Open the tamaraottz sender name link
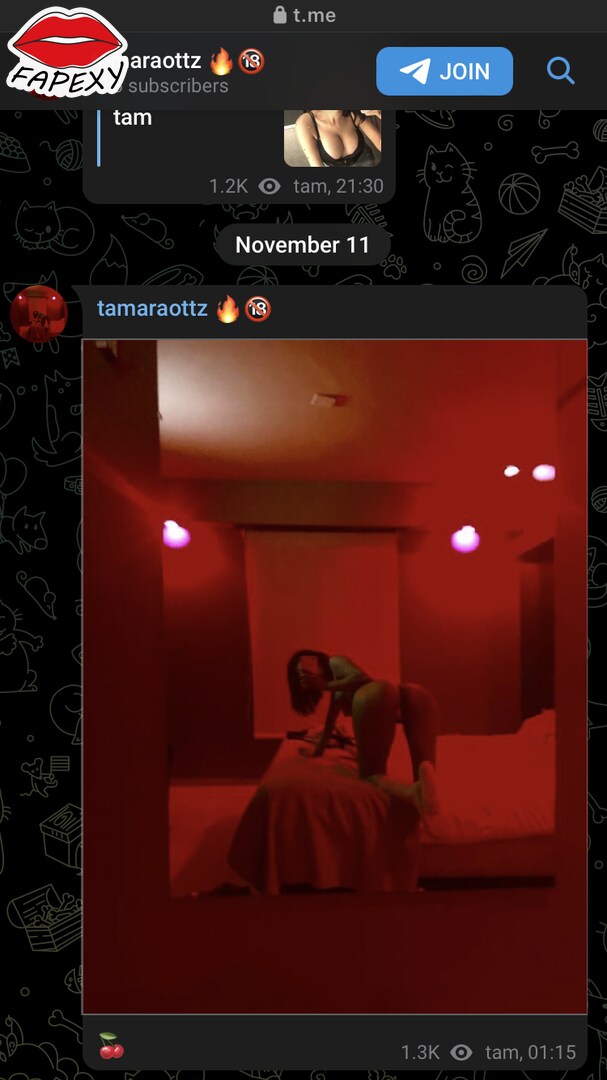The height and width of the screenshot is (1080, 607). [152, 308]
